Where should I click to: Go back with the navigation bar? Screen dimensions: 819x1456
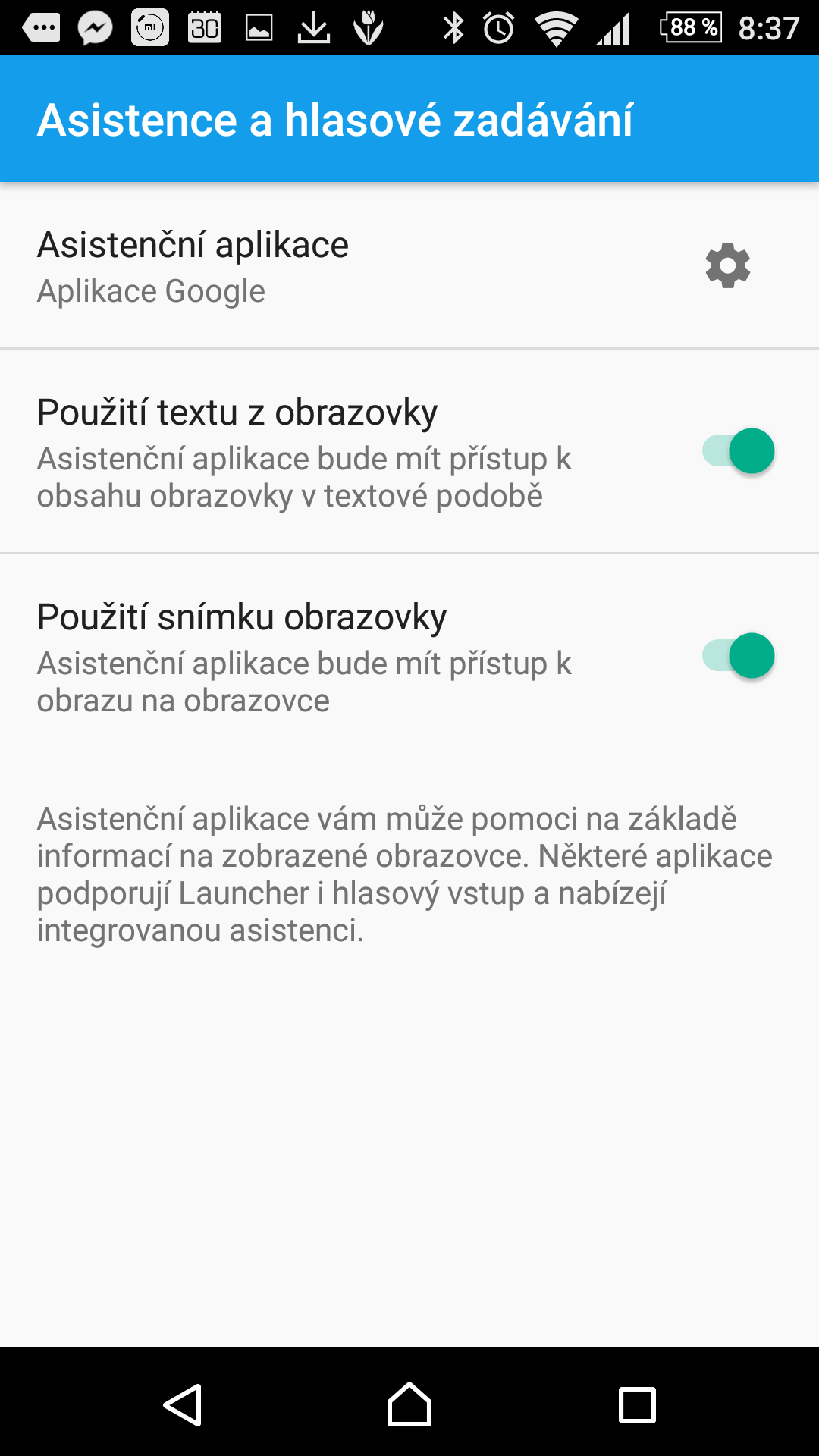(183, 1405)
